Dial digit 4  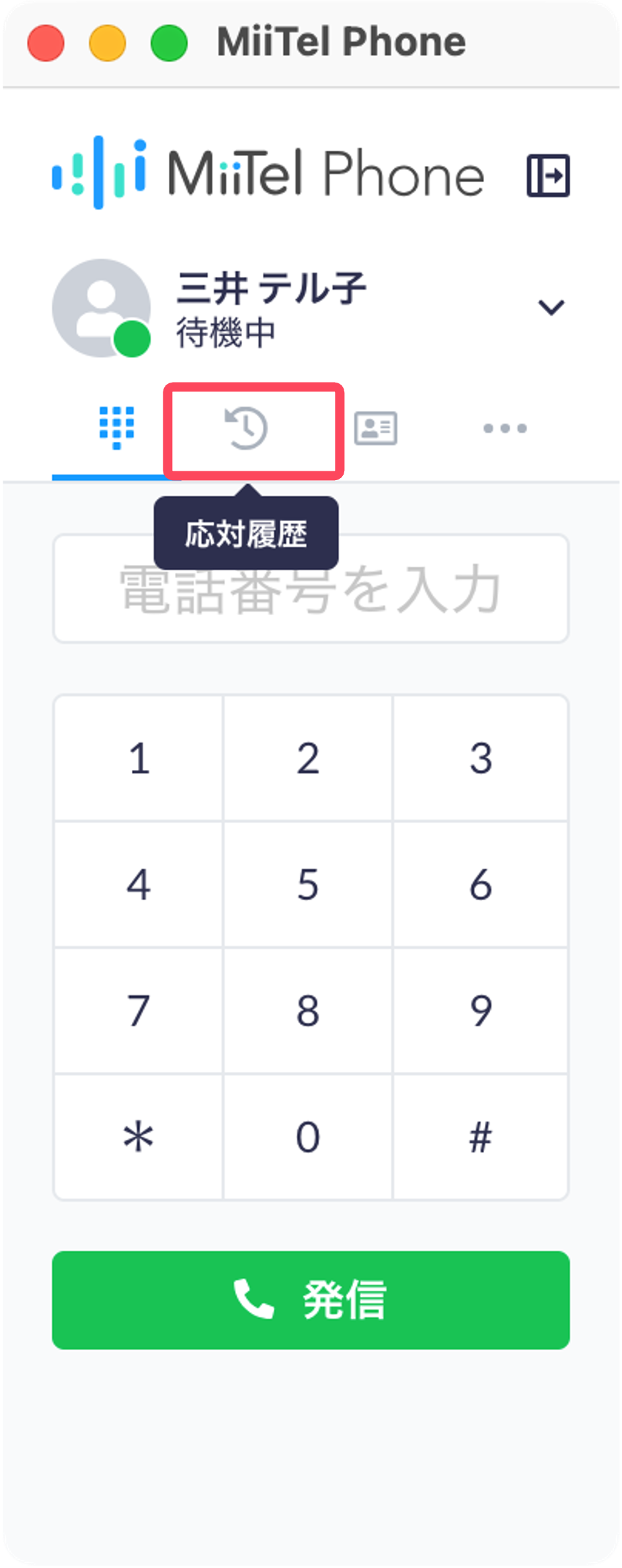click(x=139, y=885)
